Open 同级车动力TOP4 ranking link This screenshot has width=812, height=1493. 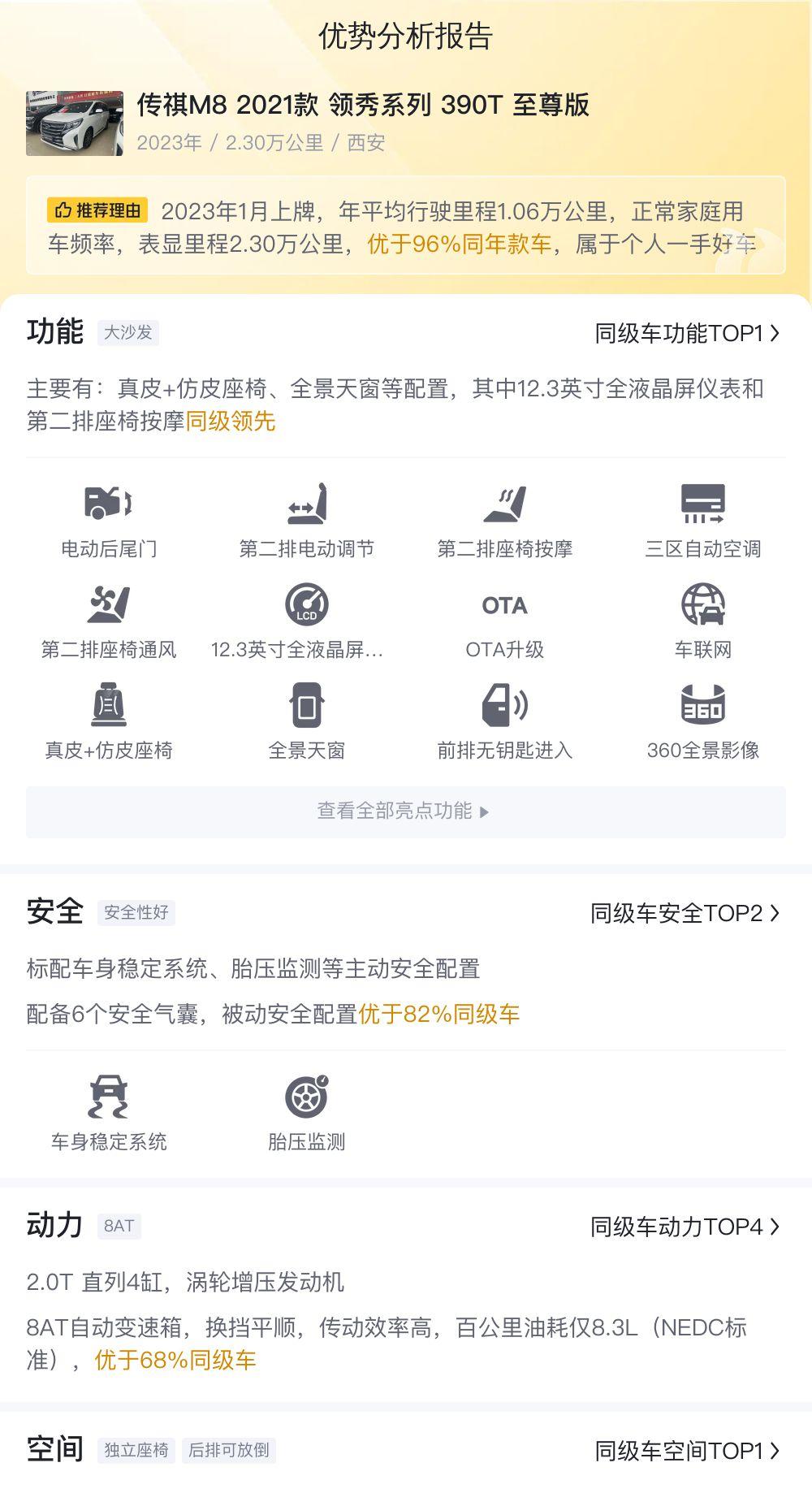tap(685, 1227)
